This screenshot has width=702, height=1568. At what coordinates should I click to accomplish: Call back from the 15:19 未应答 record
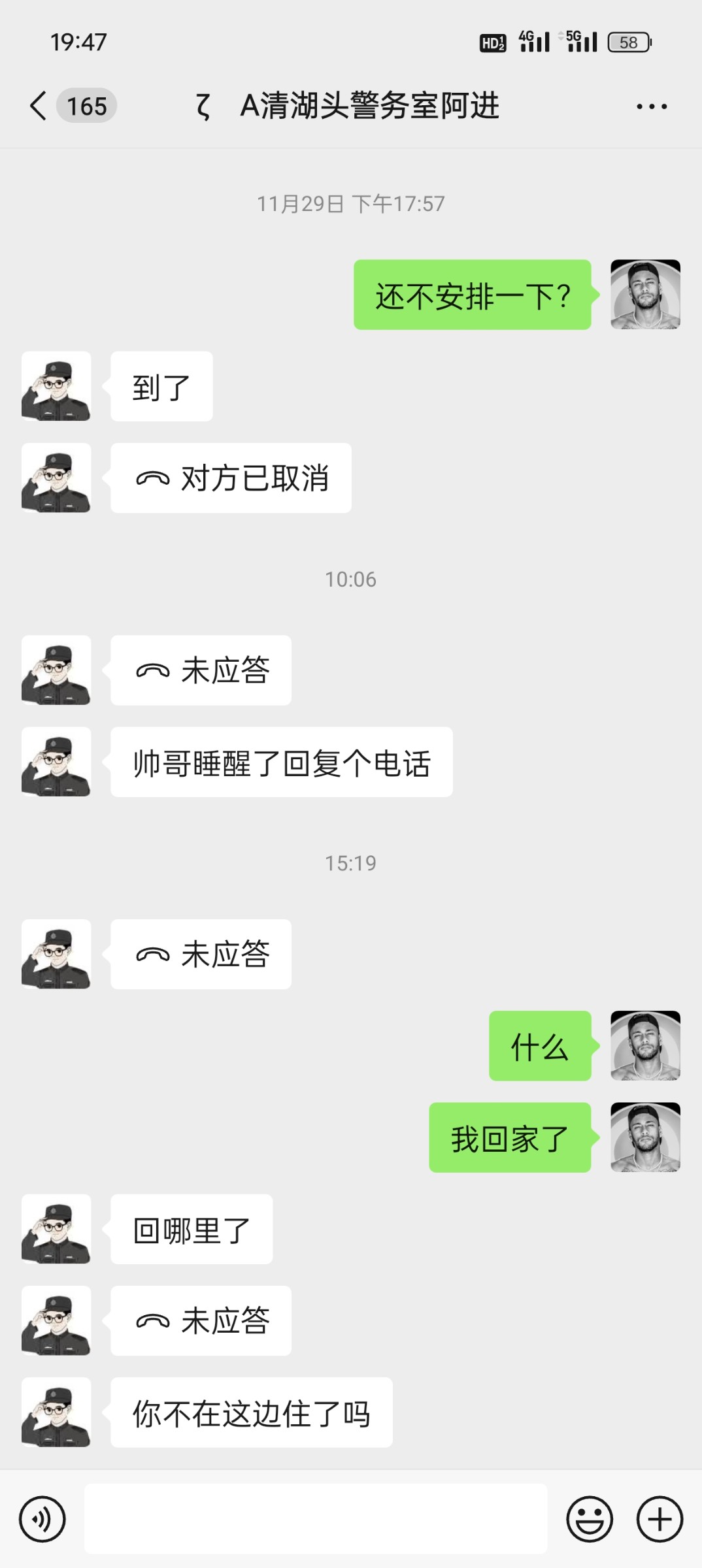click(201, 954)
